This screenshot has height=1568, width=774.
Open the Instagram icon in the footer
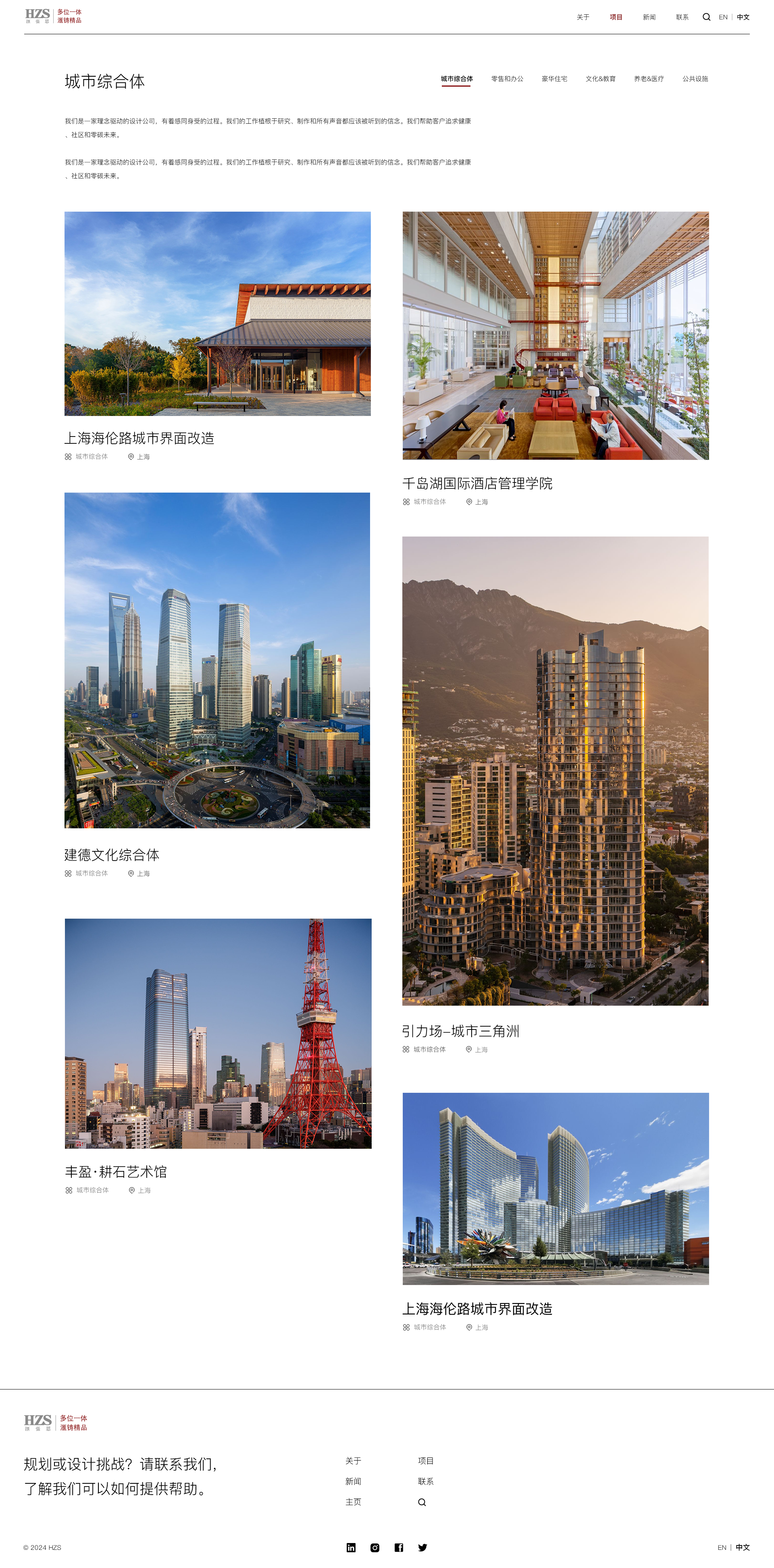point(375,1547)
